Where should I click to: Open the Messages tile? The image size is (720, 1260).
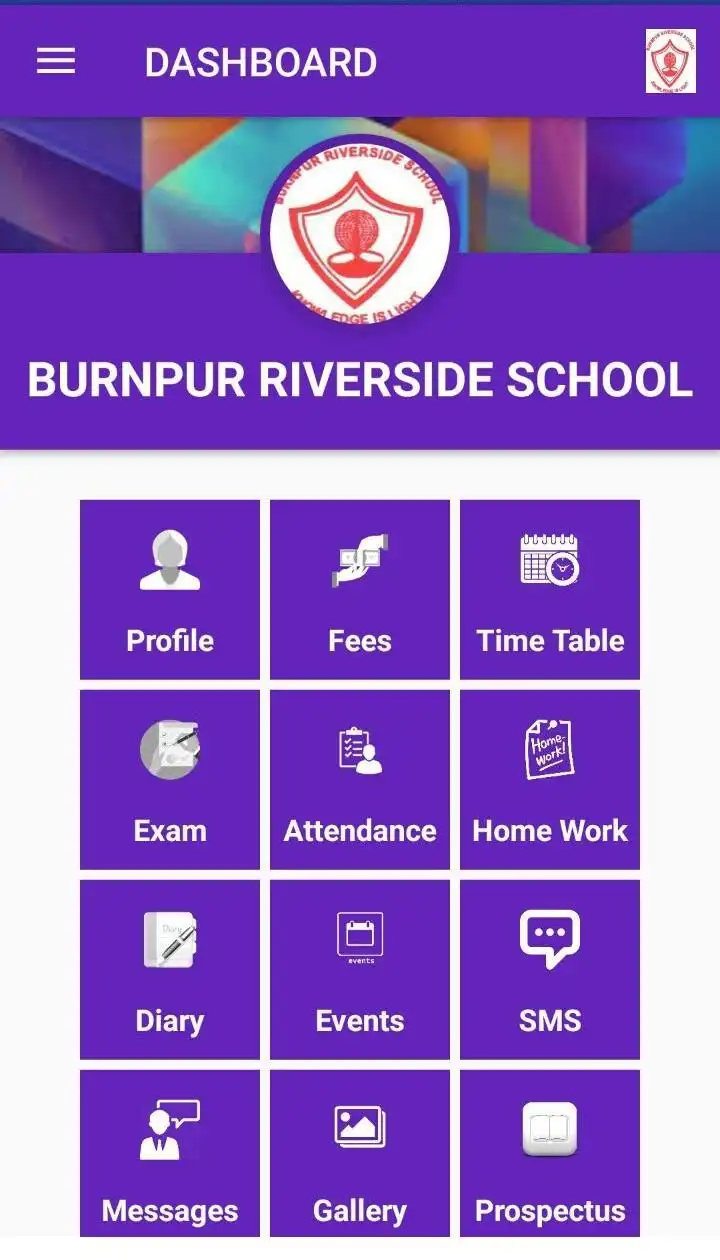(170, 1153)
